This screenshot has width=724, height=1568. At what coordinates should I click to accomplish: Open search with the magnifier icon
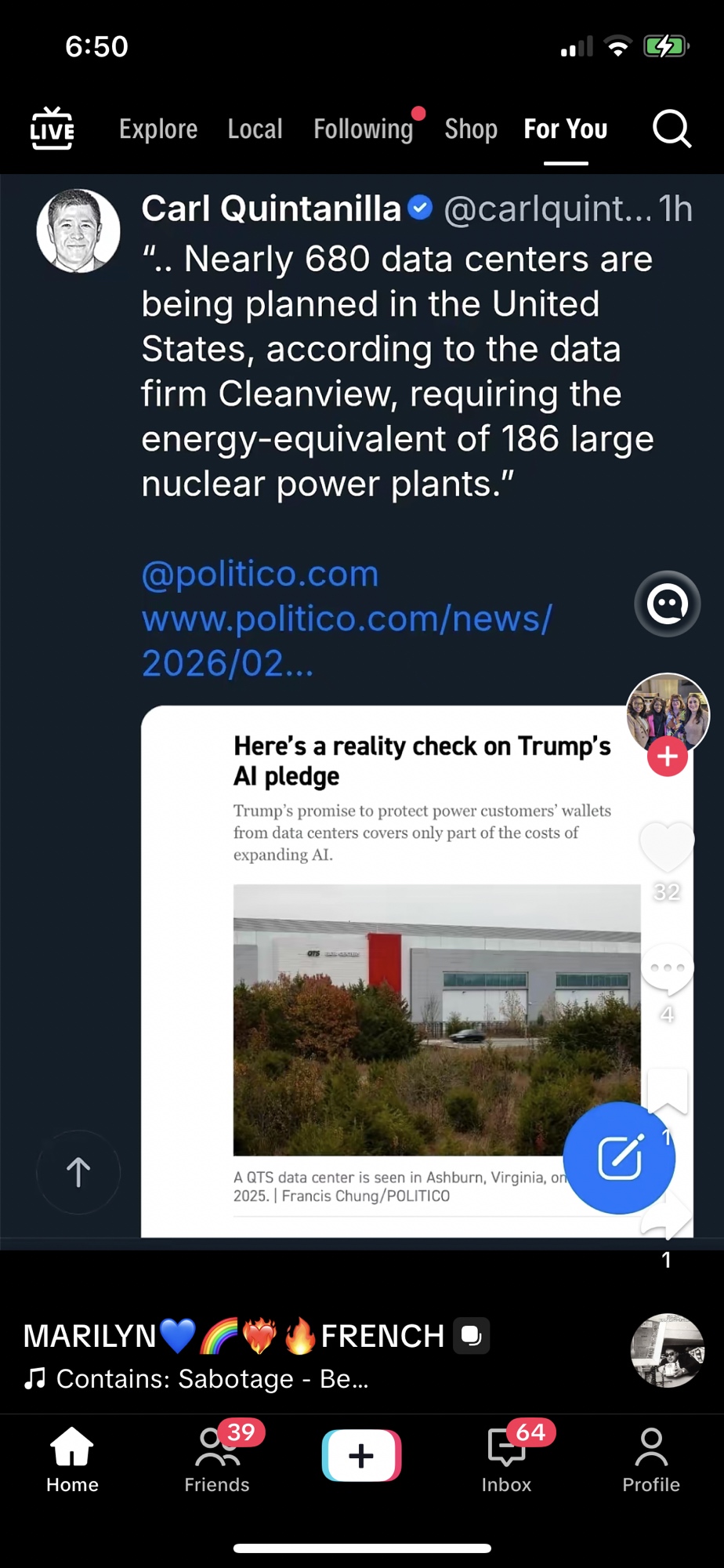pos(672,129)
